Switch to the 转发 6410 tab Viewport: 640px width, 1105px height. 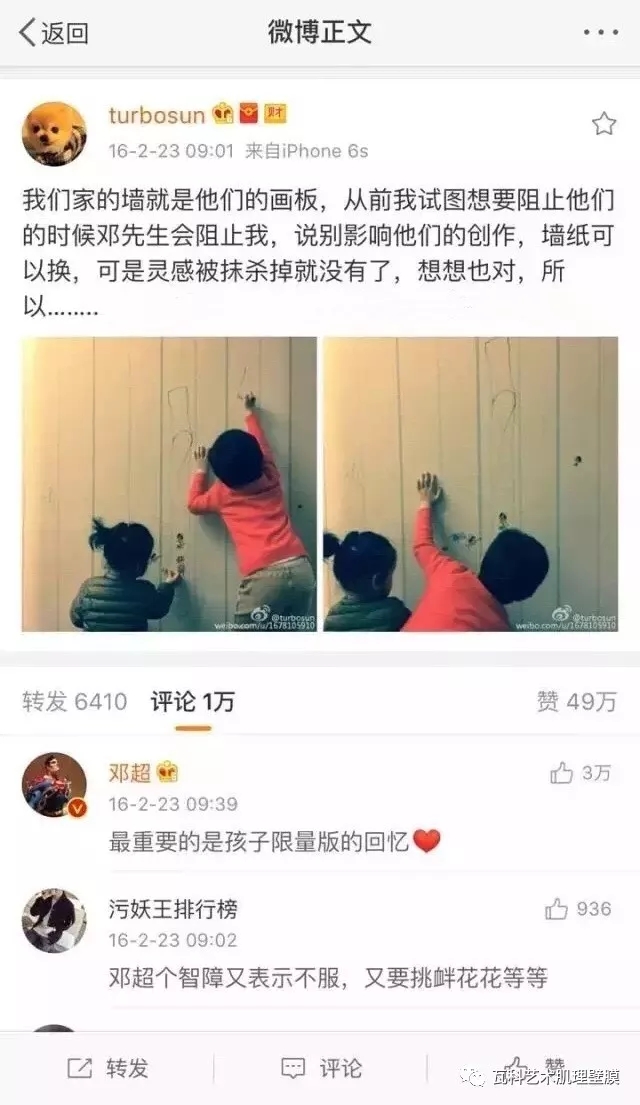pos(75,702)
